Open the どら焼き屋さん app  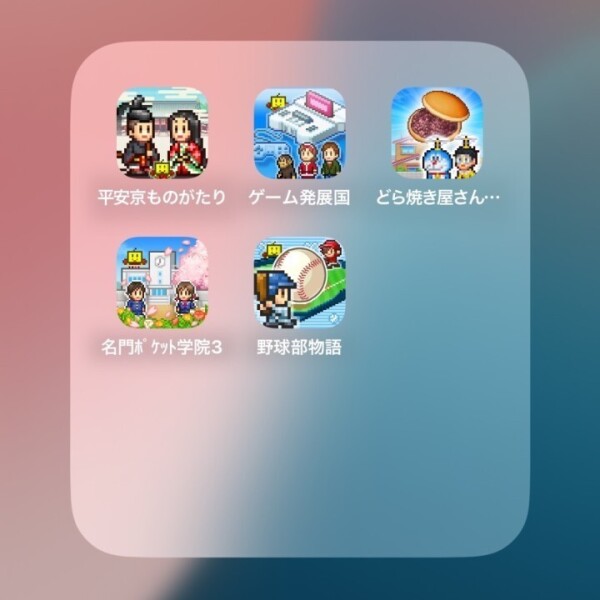pos(436,133)
